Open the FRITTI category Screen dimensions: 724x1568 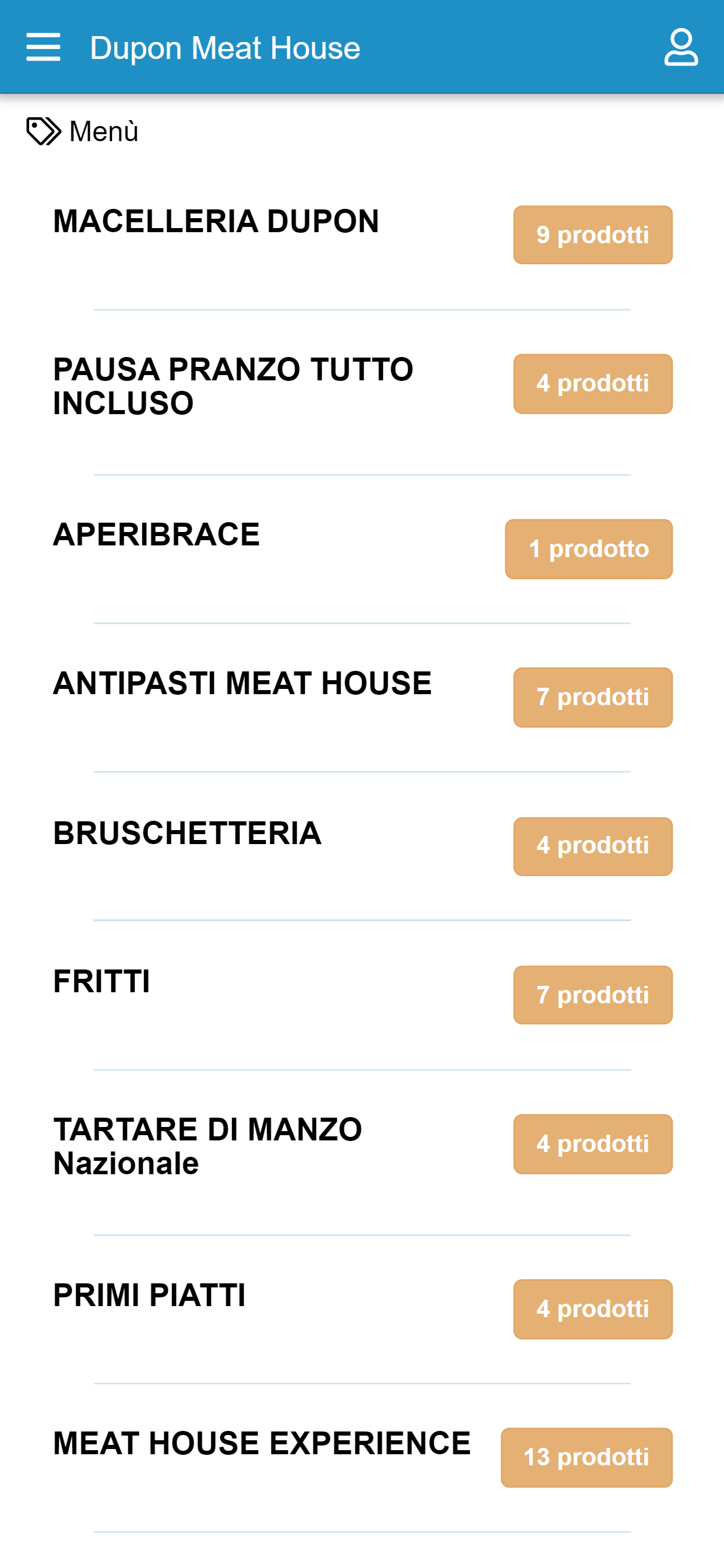tap(362, 995)
